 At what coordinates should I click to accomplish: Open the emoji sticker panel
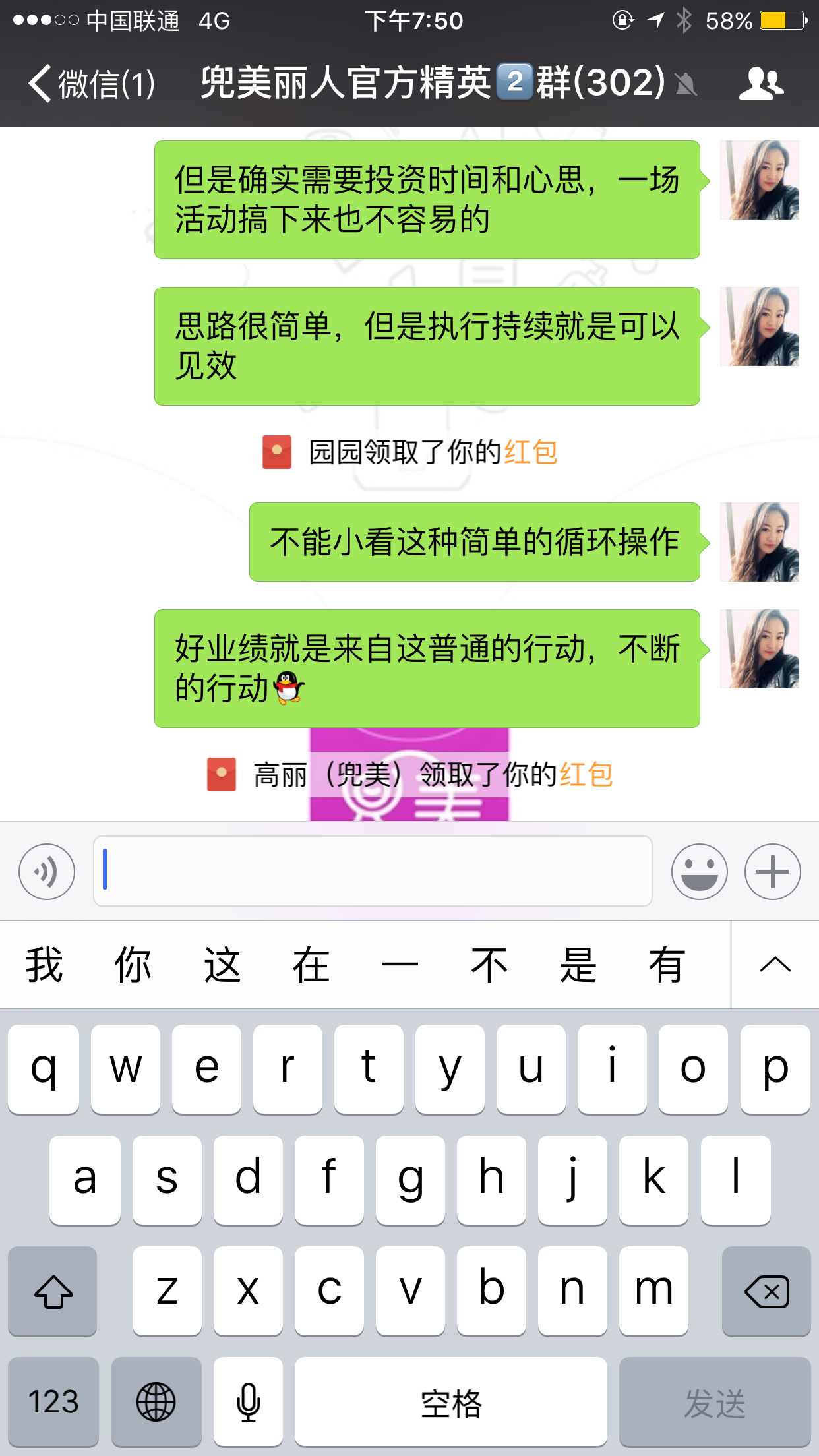[699, 871]
